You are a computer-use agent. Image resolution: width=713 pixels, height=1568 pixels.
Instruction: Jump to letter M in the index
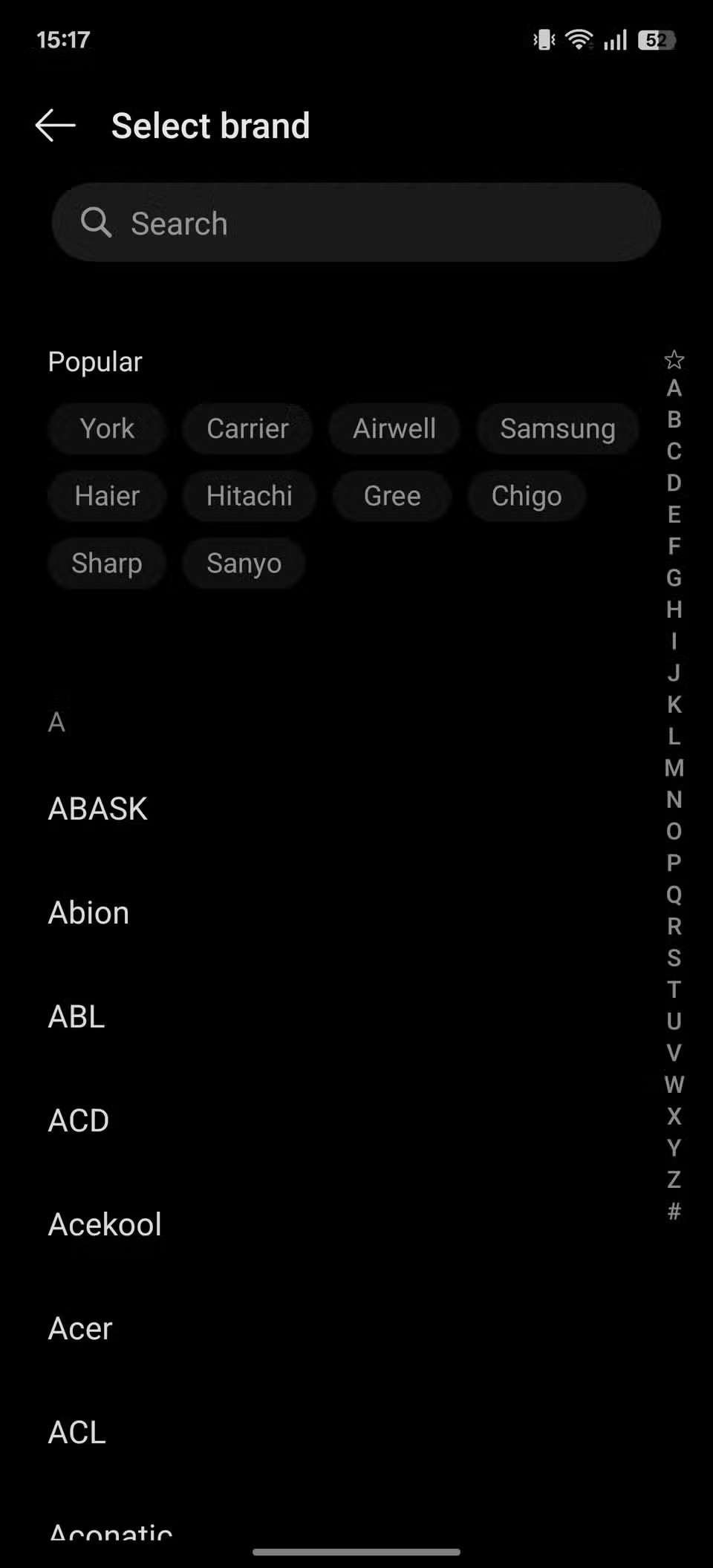tap(674, 768)
